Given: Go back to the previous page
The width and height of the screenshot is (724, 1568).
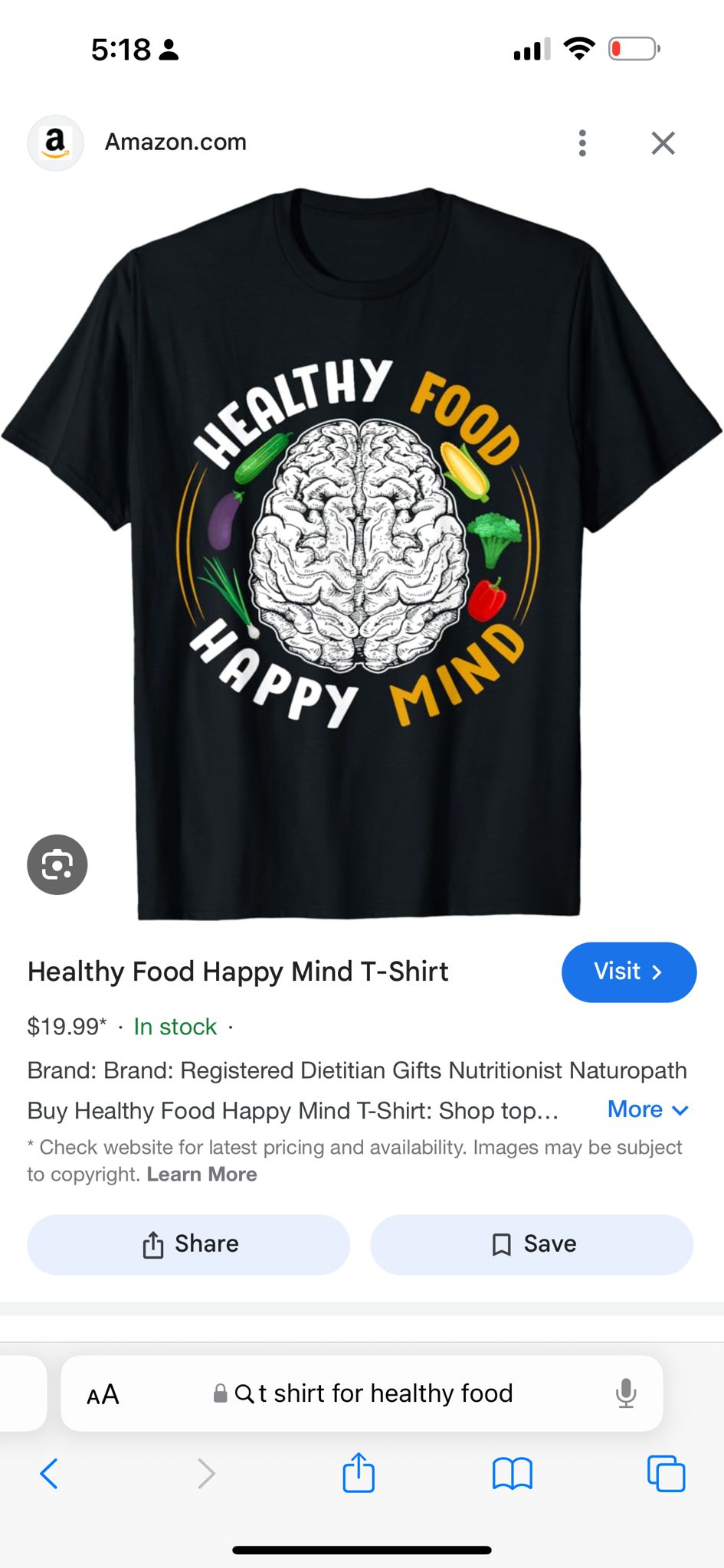Looking at the screenshot, I should (x=48, y=1473).
